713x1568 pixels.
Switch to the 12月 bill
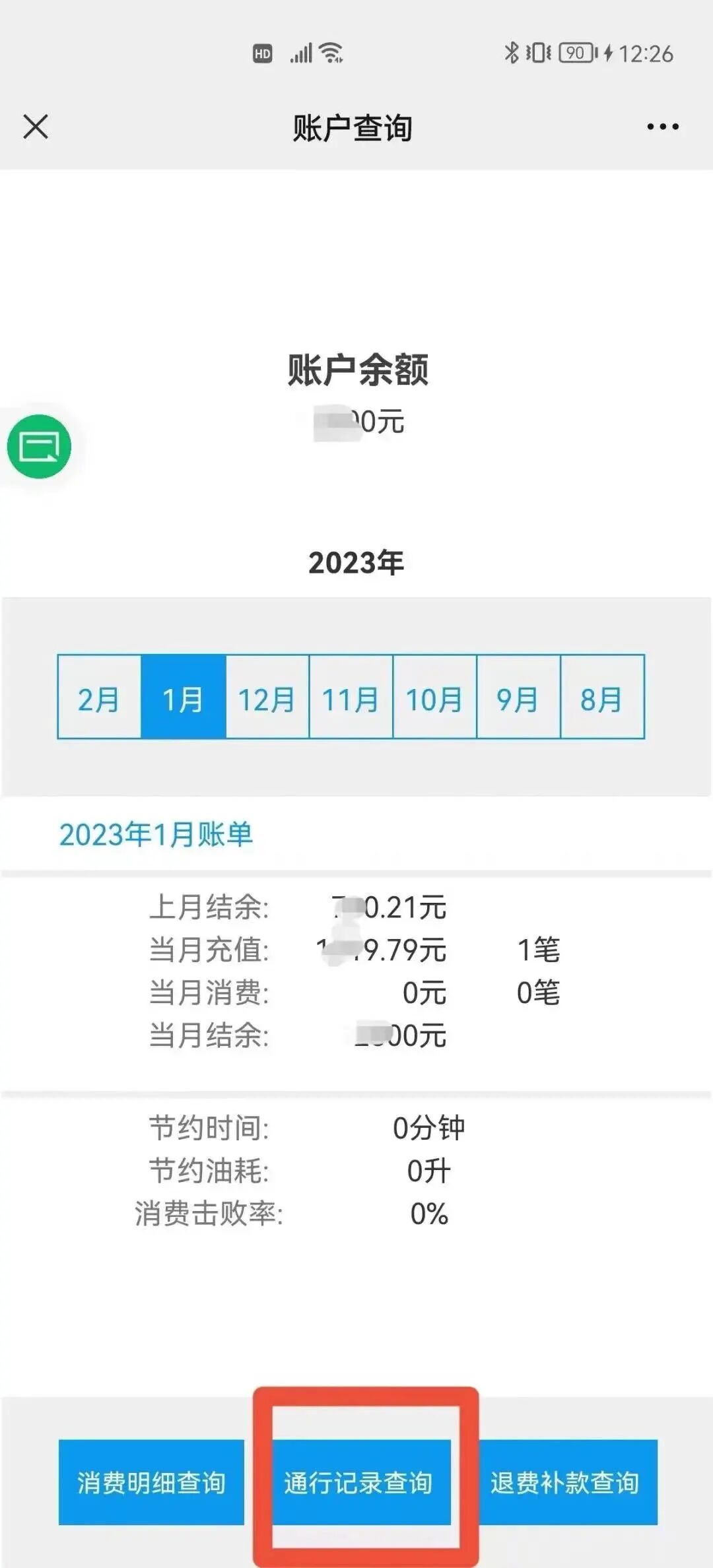(267, 697)
